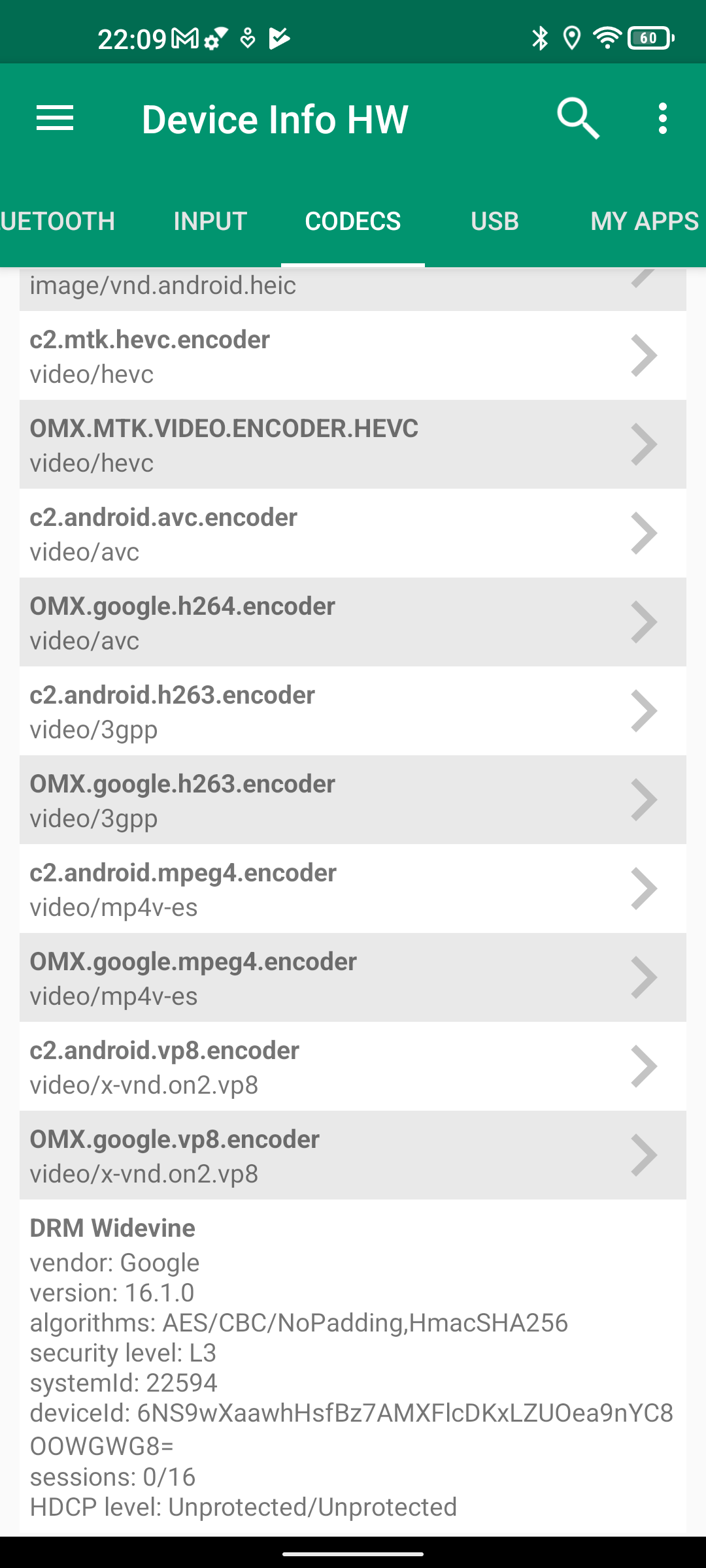
Task: Go to the Bluetooth tab
Action: click(x=58, y=221)
